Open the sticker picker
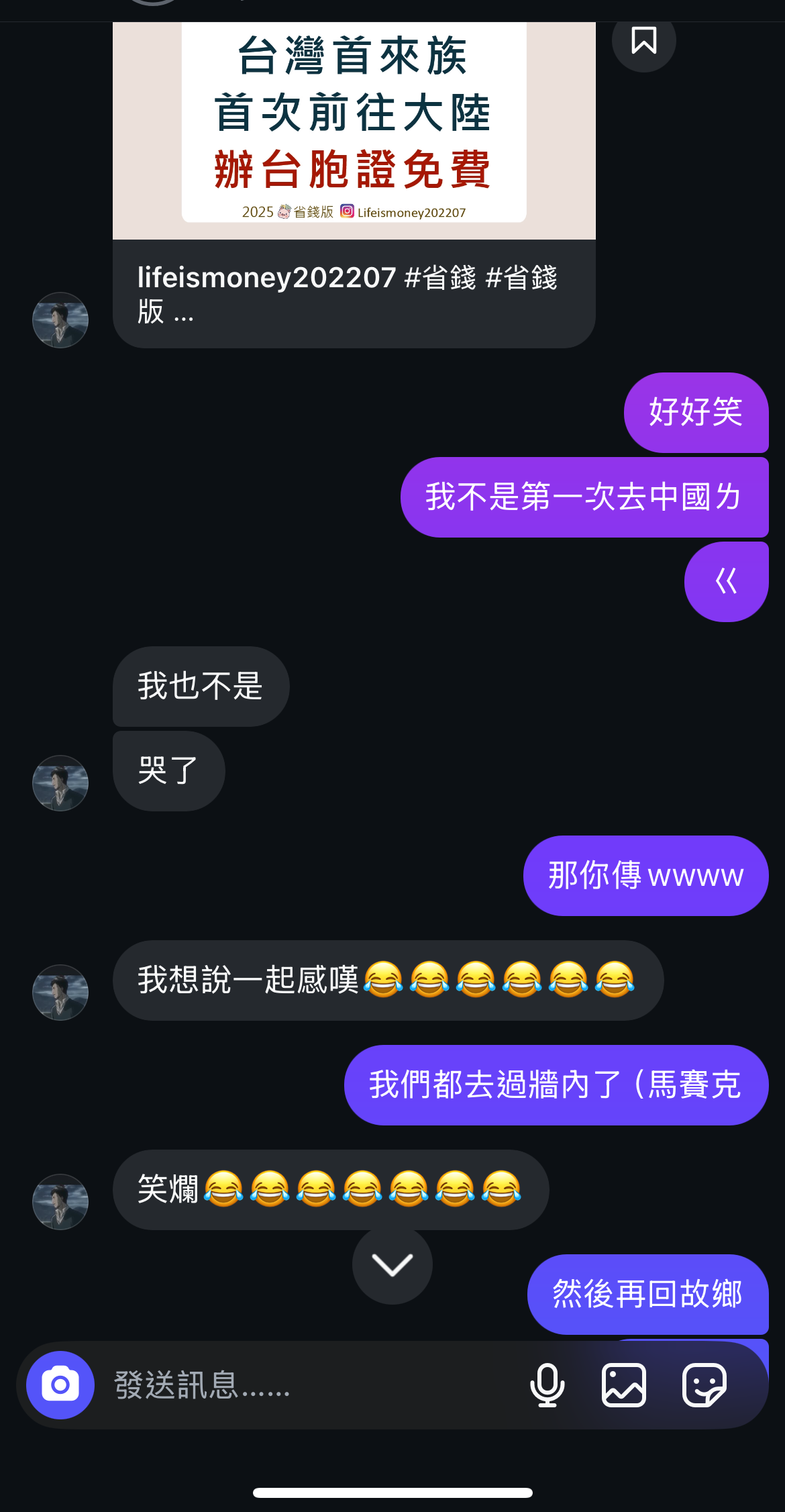Image resolution: width=785 pixels, height=1512 pixels. click(704, 1384)
